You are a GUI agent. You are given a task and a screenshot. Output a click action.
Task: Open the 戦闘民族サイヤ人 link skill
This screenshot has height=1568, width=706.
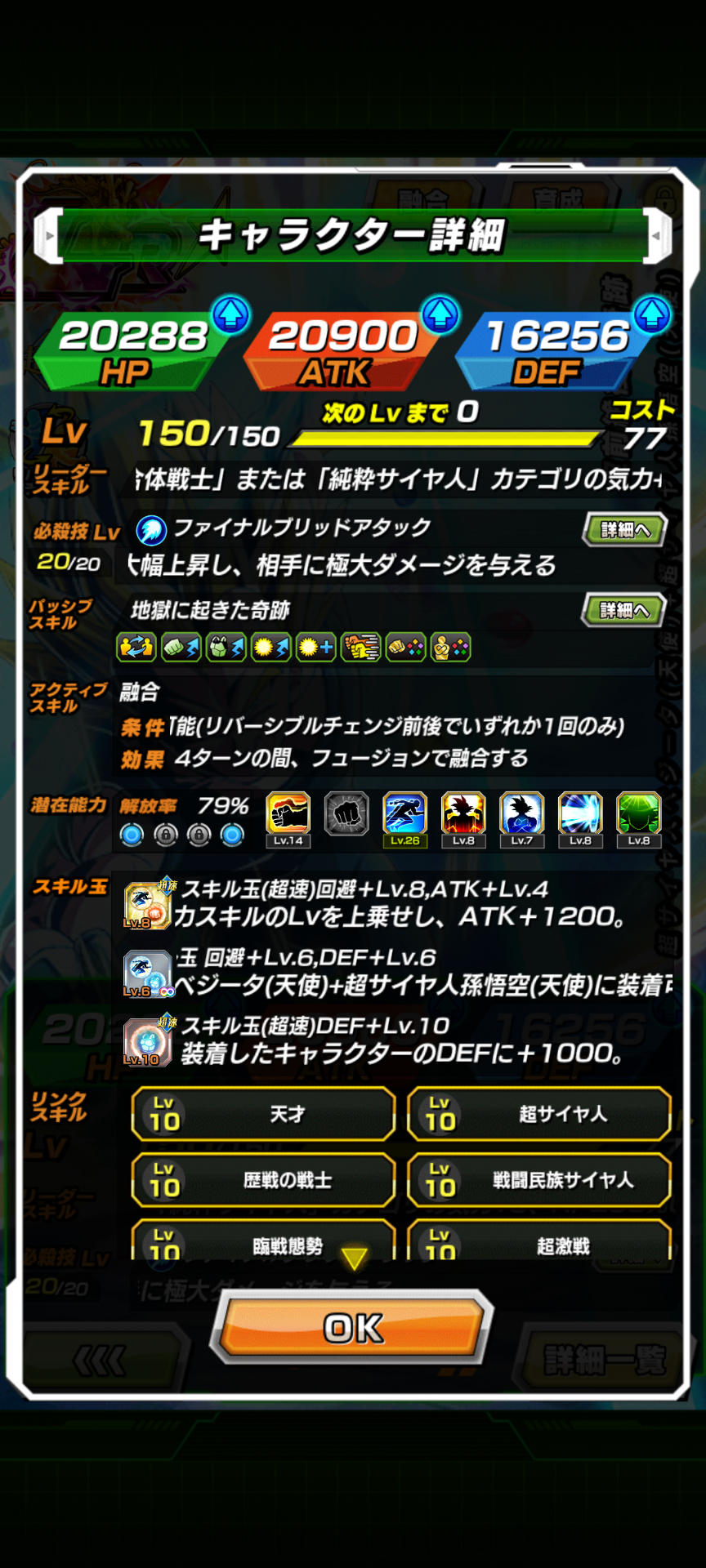click(x=539, y=1180)
